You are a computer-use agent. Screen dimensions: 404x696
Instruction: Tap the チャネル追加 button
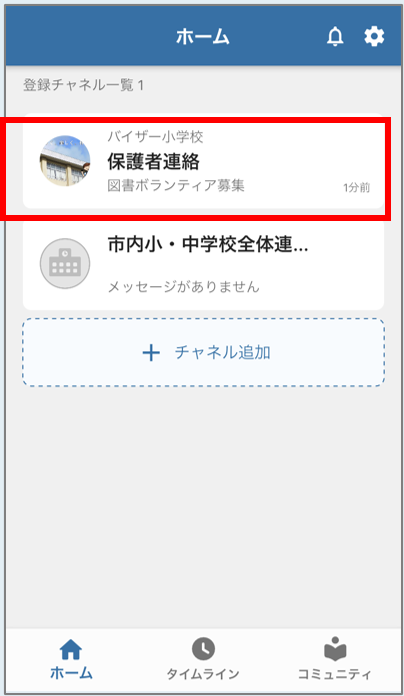(203, 352)
